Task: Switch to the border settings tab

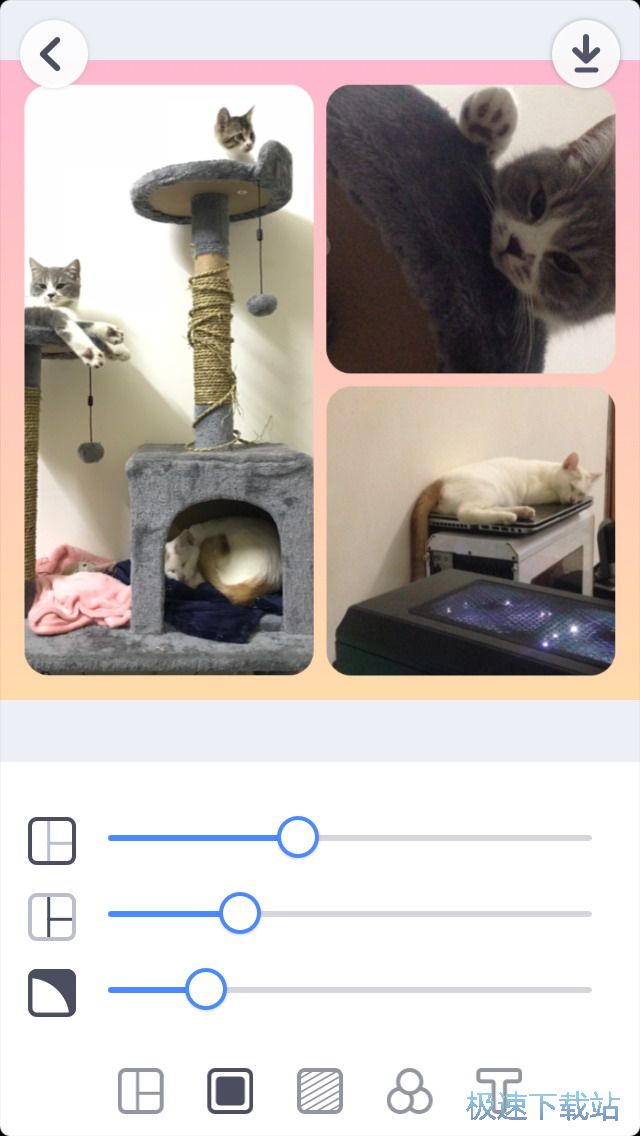Action: [230, 1091]
